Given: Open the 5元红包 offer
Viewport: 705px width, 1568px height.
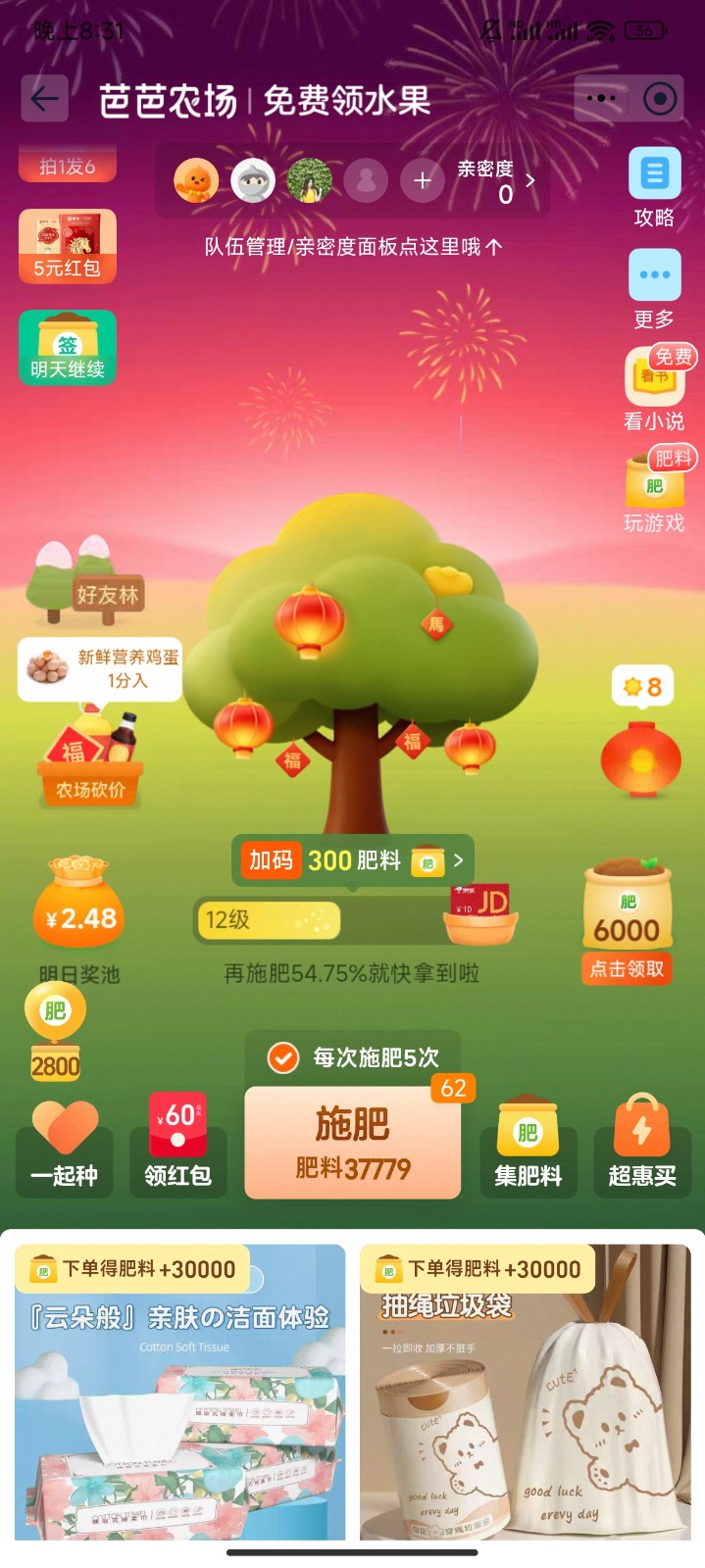Looking at the screenshot, I should click(68, 247).
